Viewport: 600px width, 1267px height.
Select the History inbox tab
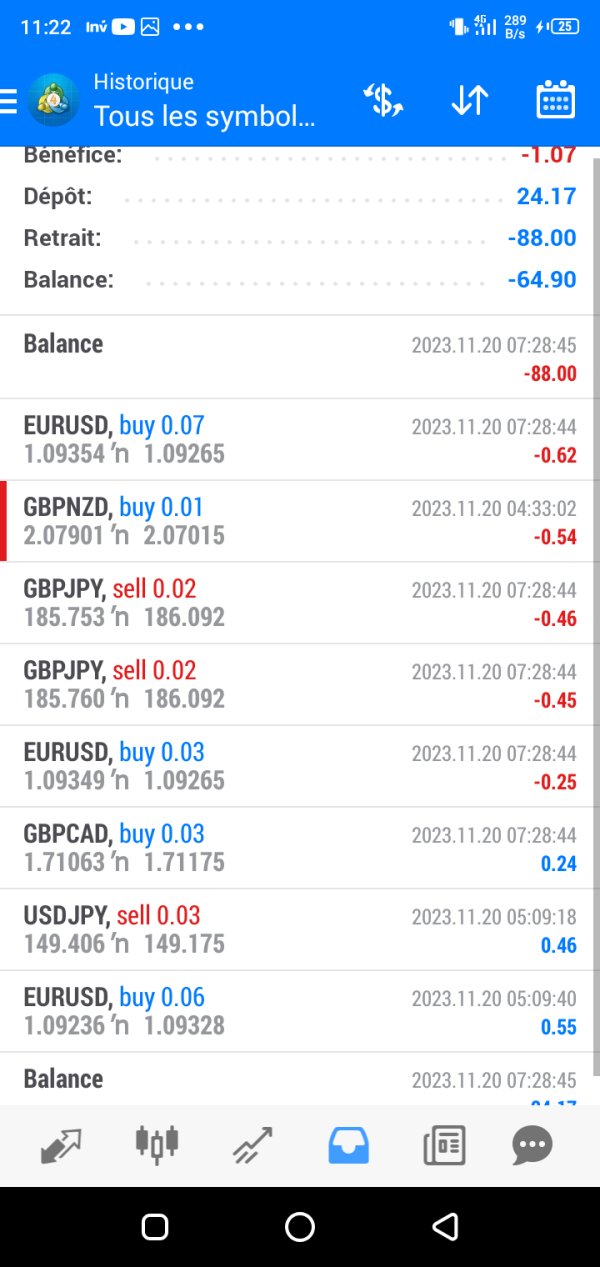tap(348, 1145)
